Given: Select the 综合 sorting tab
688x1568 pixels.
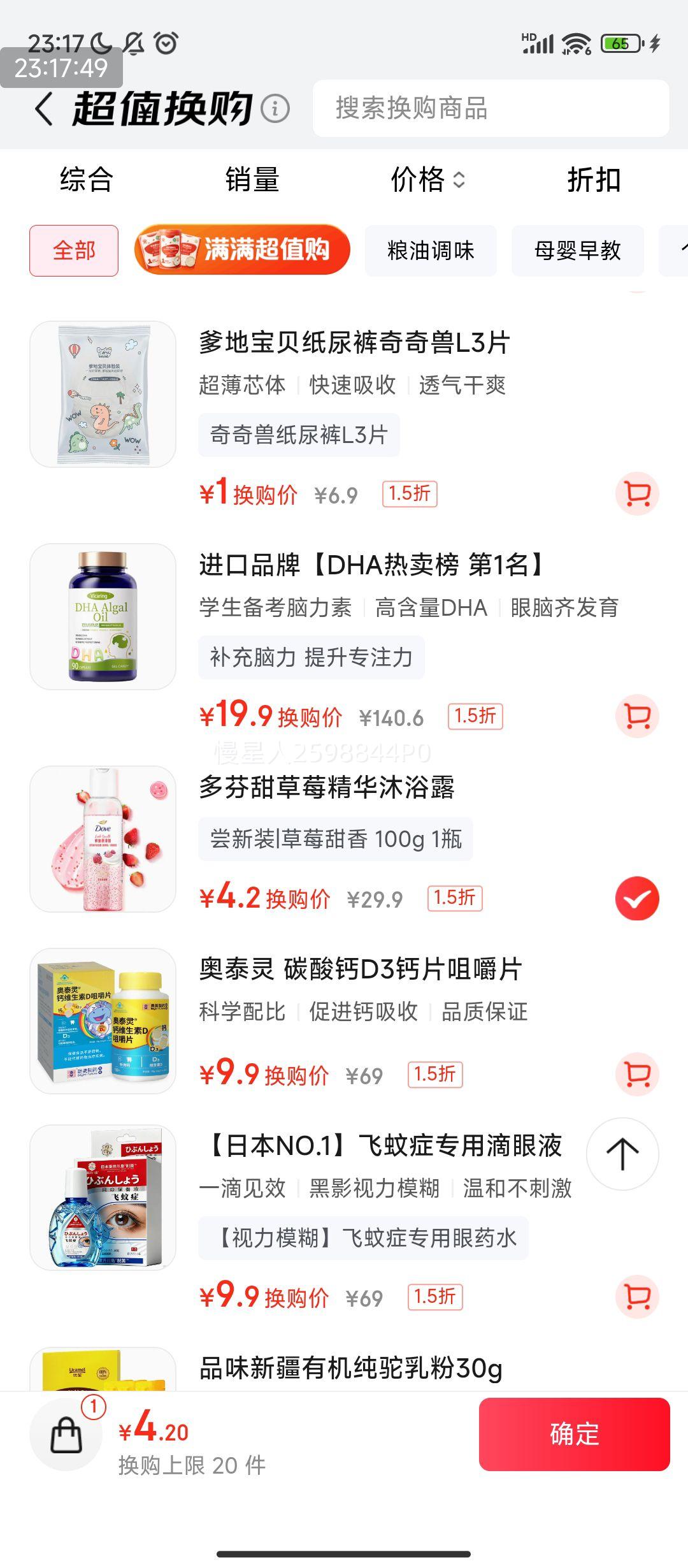Looking at the screenshot, I should click(x=85, y=180).
